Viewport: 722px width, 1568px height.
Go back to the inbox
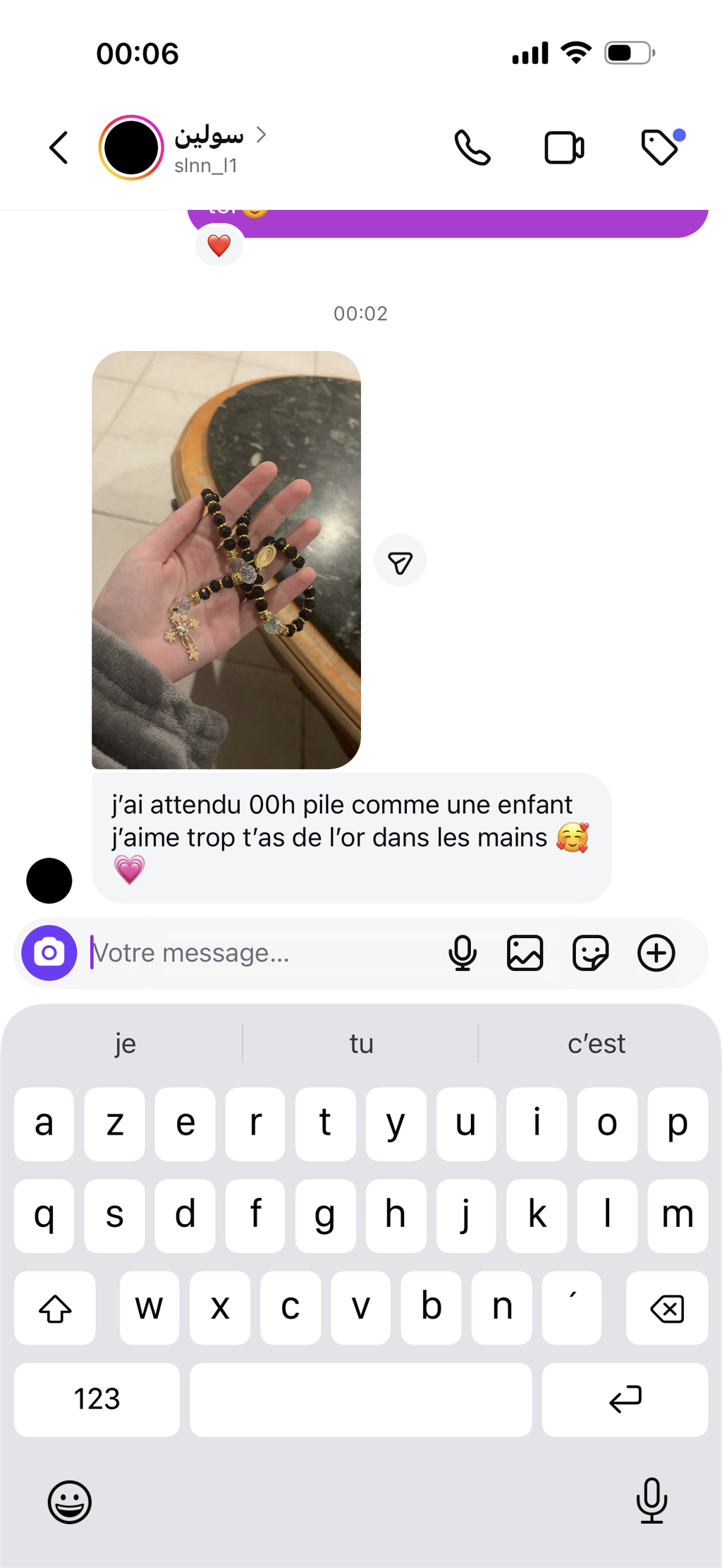(x=59, y=148)
